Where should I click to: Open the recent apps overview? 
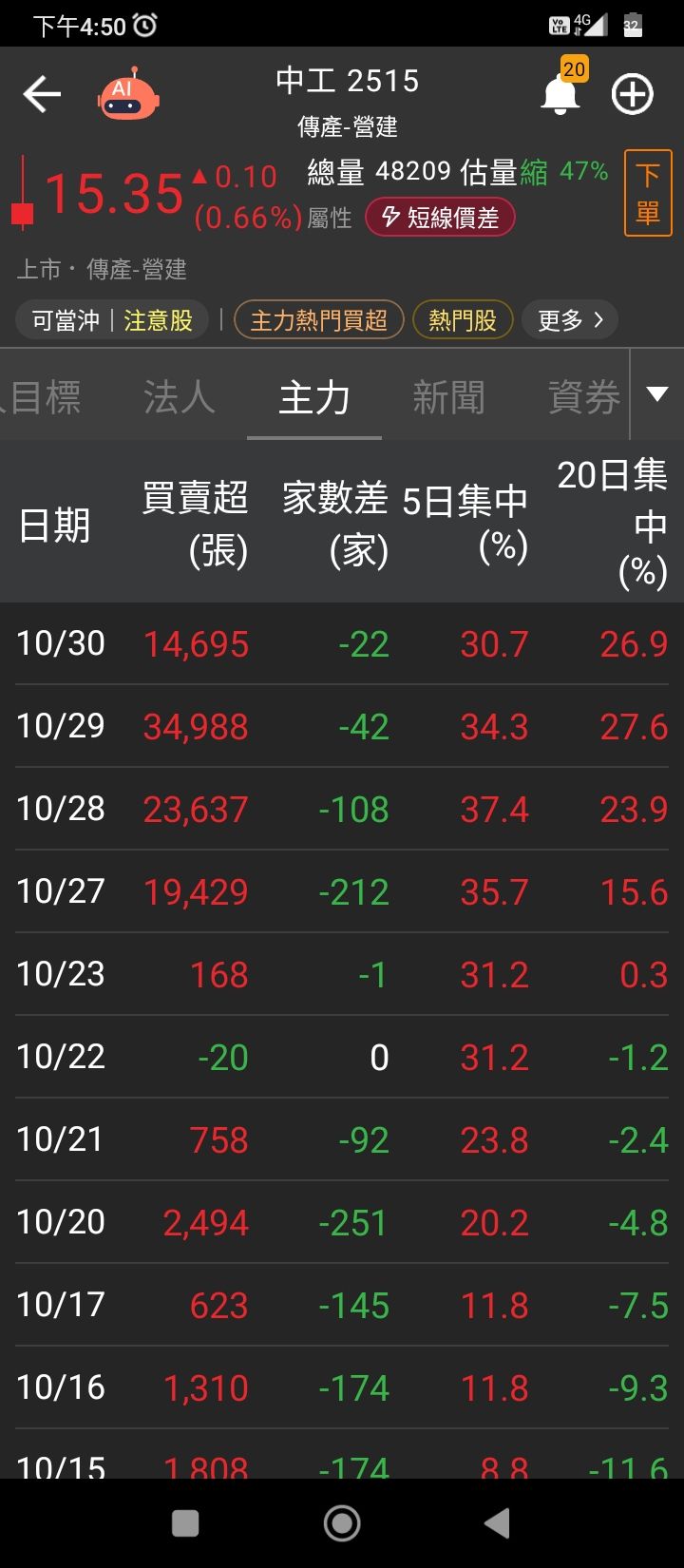[185, 1523]
